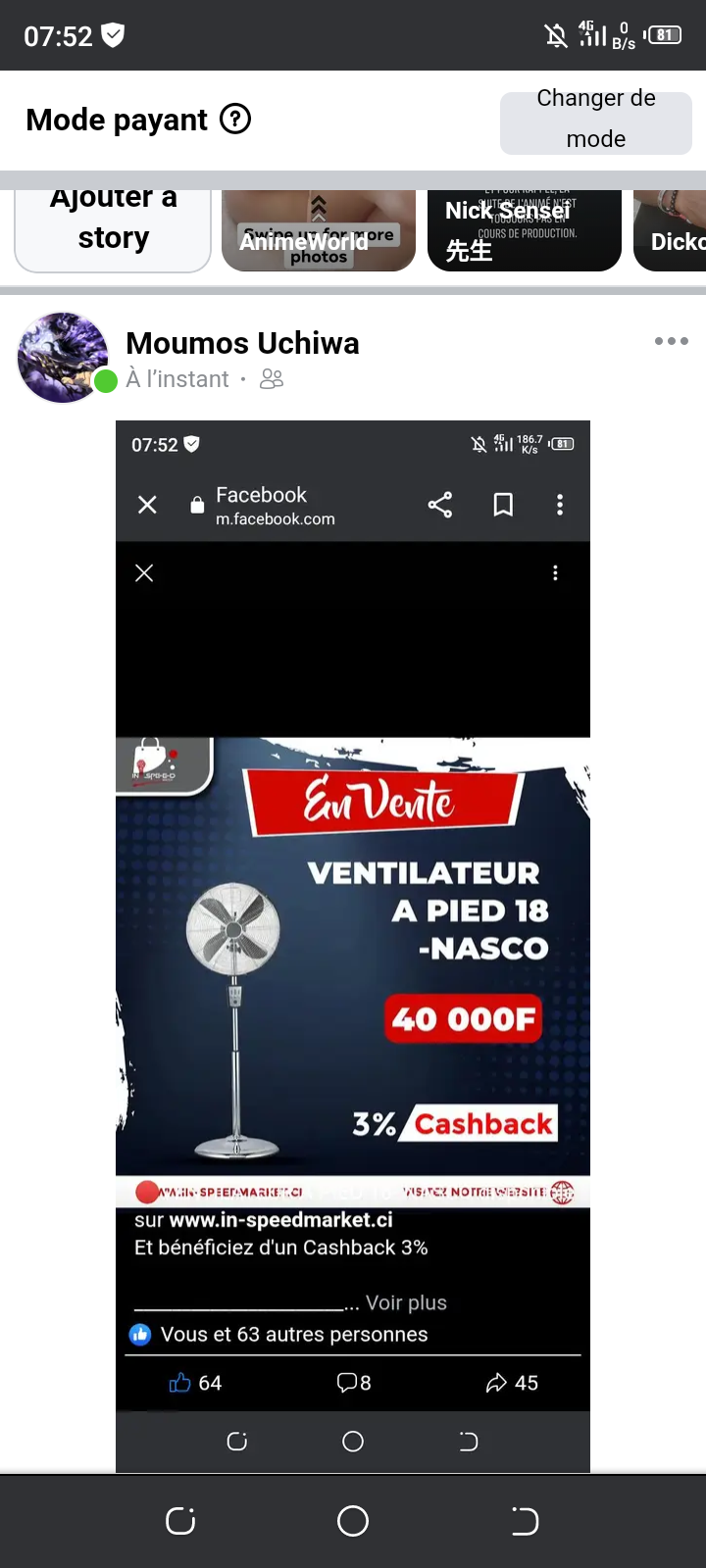Open Moumos Uchiwa's profile picture
The height and width of the screenshot is (1568, 706).
click(x=63, y=358)
